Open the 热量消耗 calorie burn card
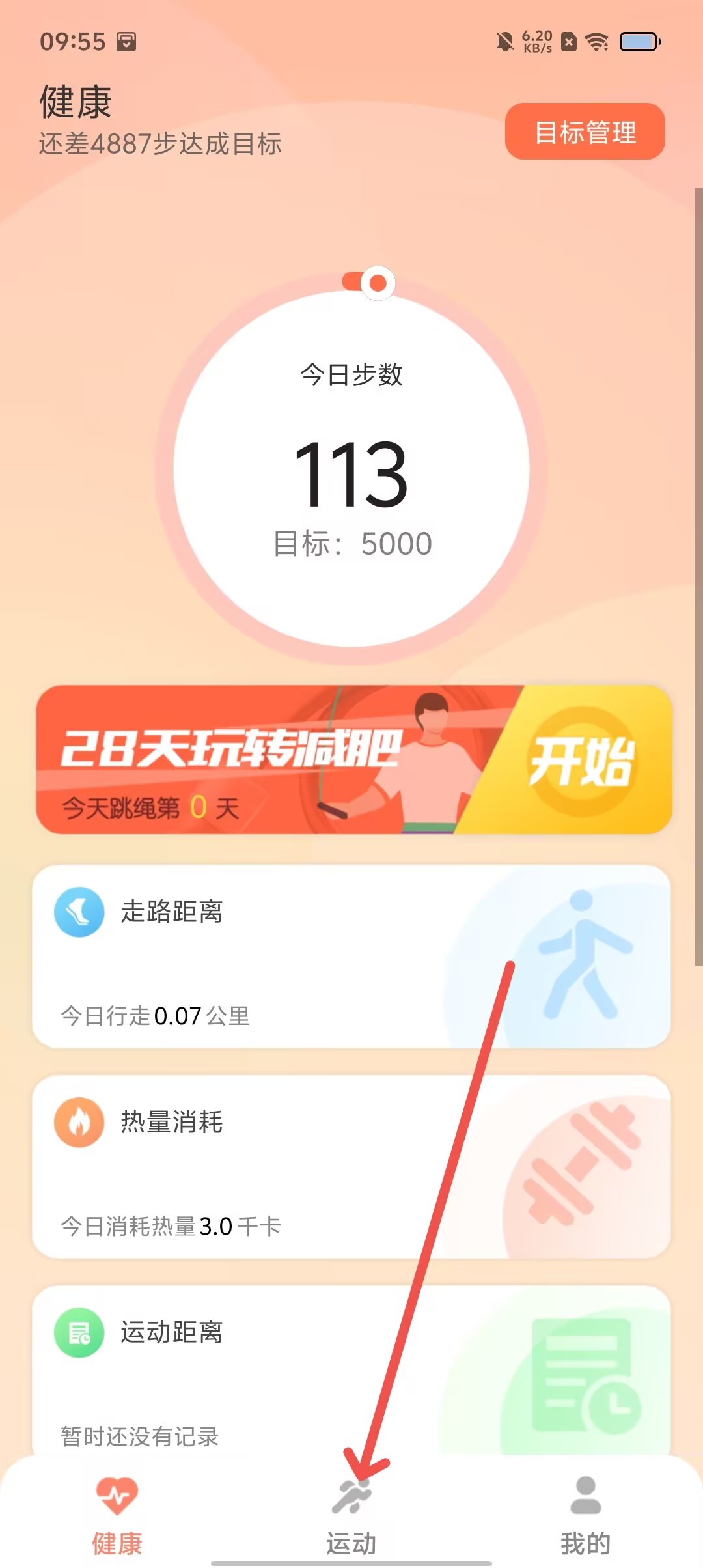The width and height of the screenshot is (703, 1568). [351, 1166]
